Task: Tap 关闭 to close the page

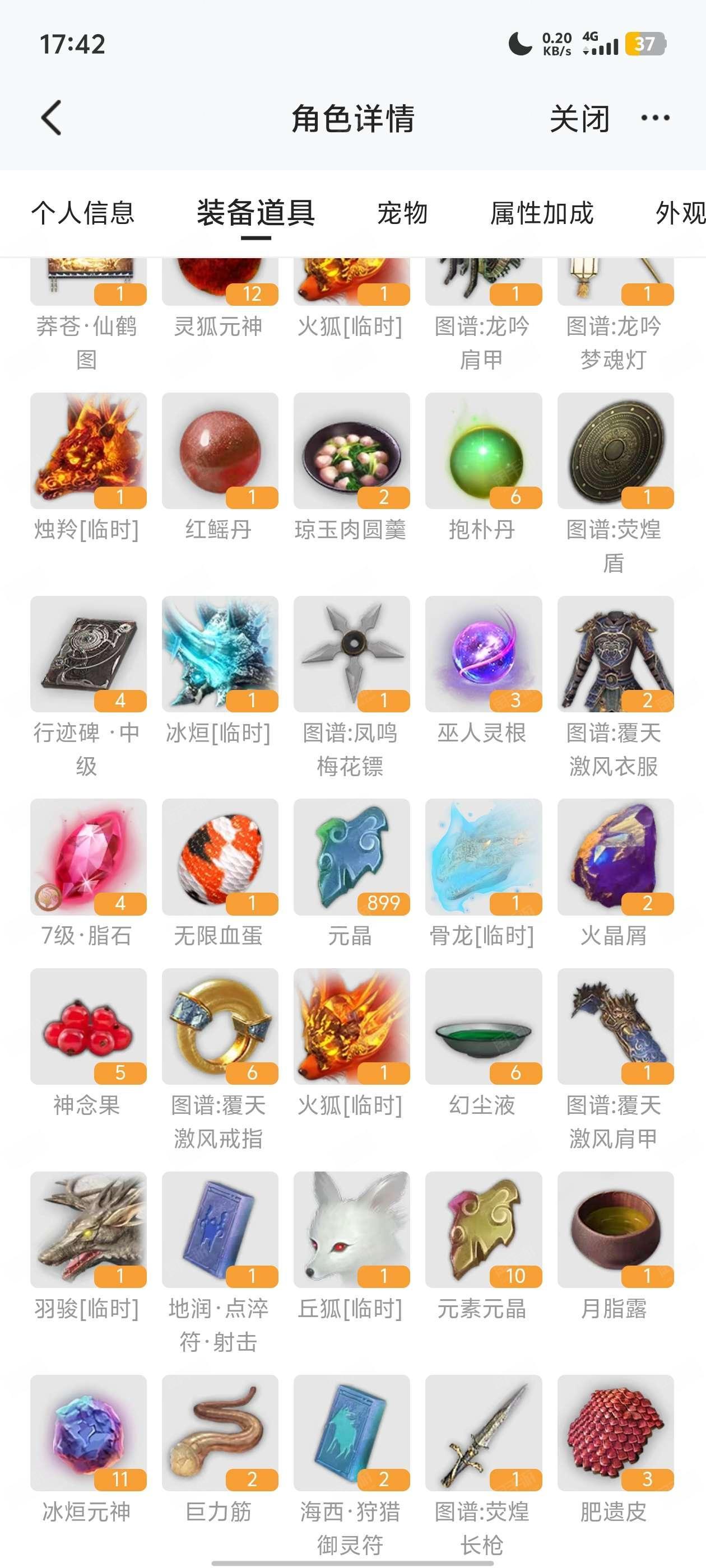Action: click(x=579, y=118)
